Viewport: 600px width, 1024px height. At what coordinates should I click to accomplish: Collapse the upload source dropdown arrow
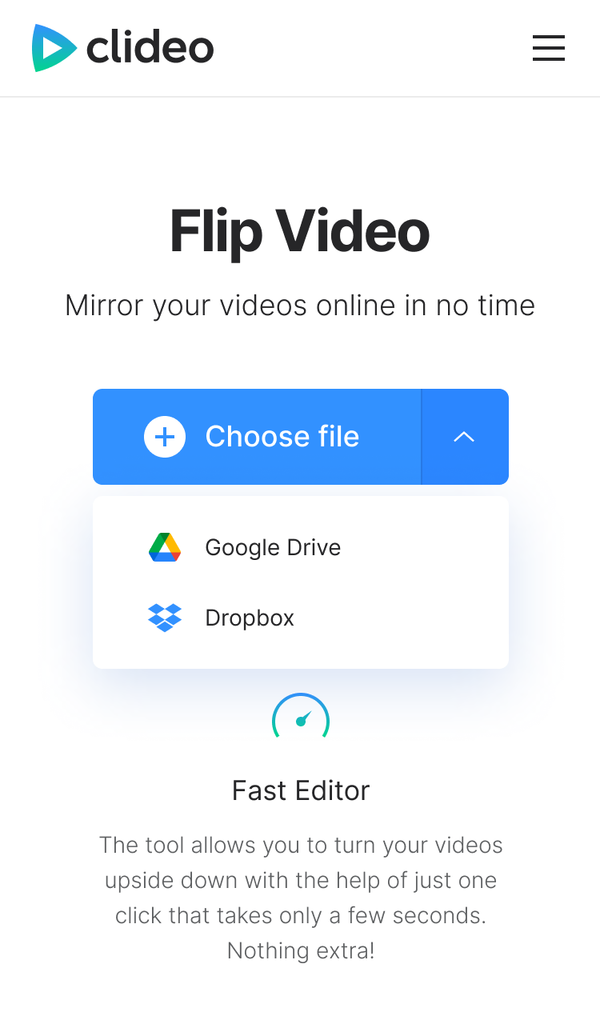coord(465,437)
